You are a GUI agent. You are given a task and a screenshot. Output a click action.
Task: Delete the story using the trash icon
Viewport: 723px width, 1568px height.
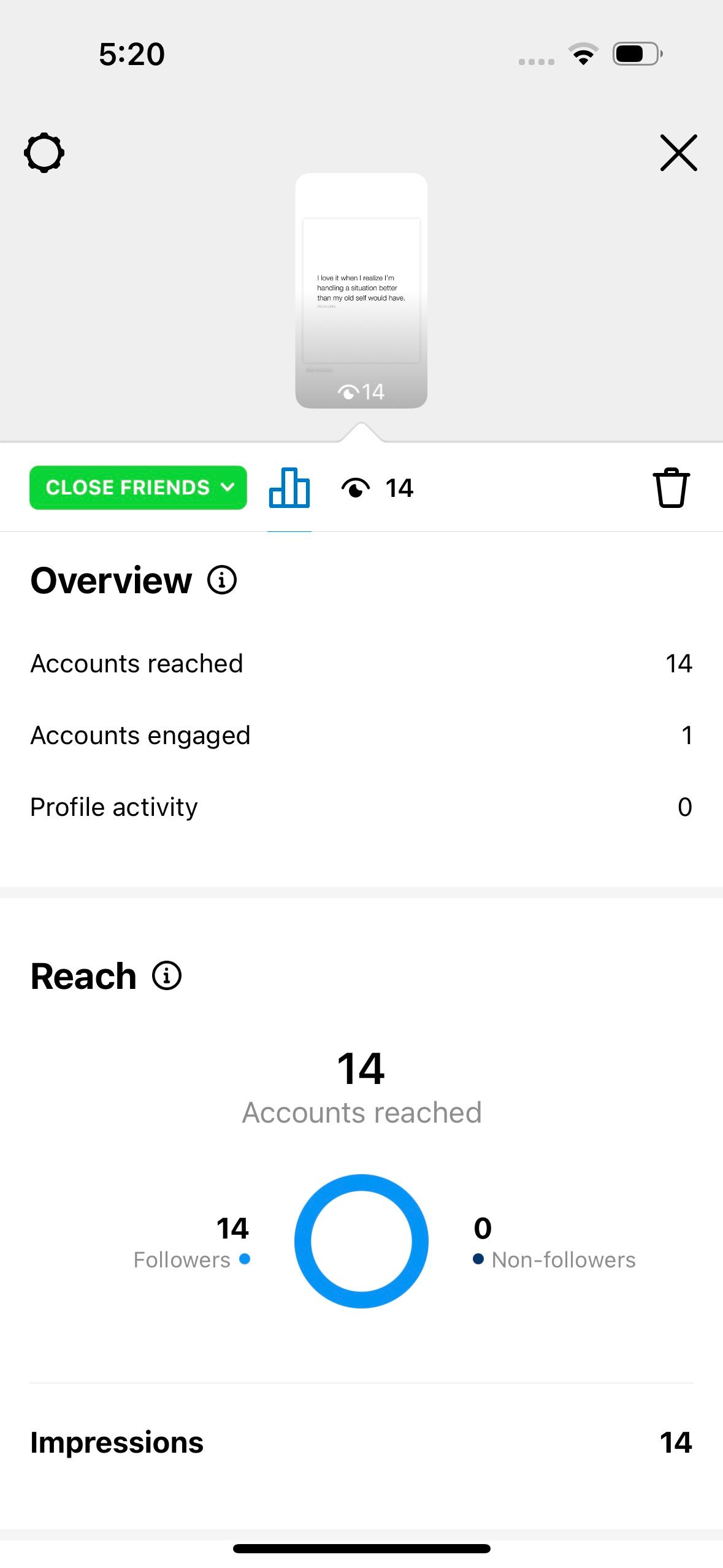[670, 488]
